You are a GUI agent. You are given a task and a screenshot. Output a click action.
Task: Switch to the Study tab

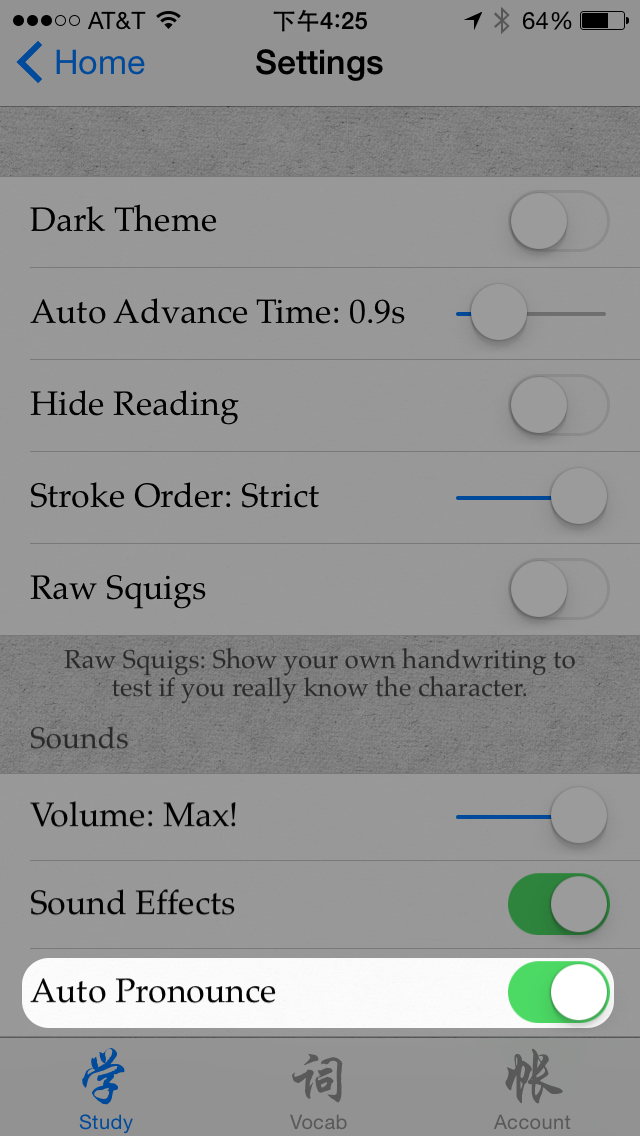pyautogui.click(x=106, y=1090)
